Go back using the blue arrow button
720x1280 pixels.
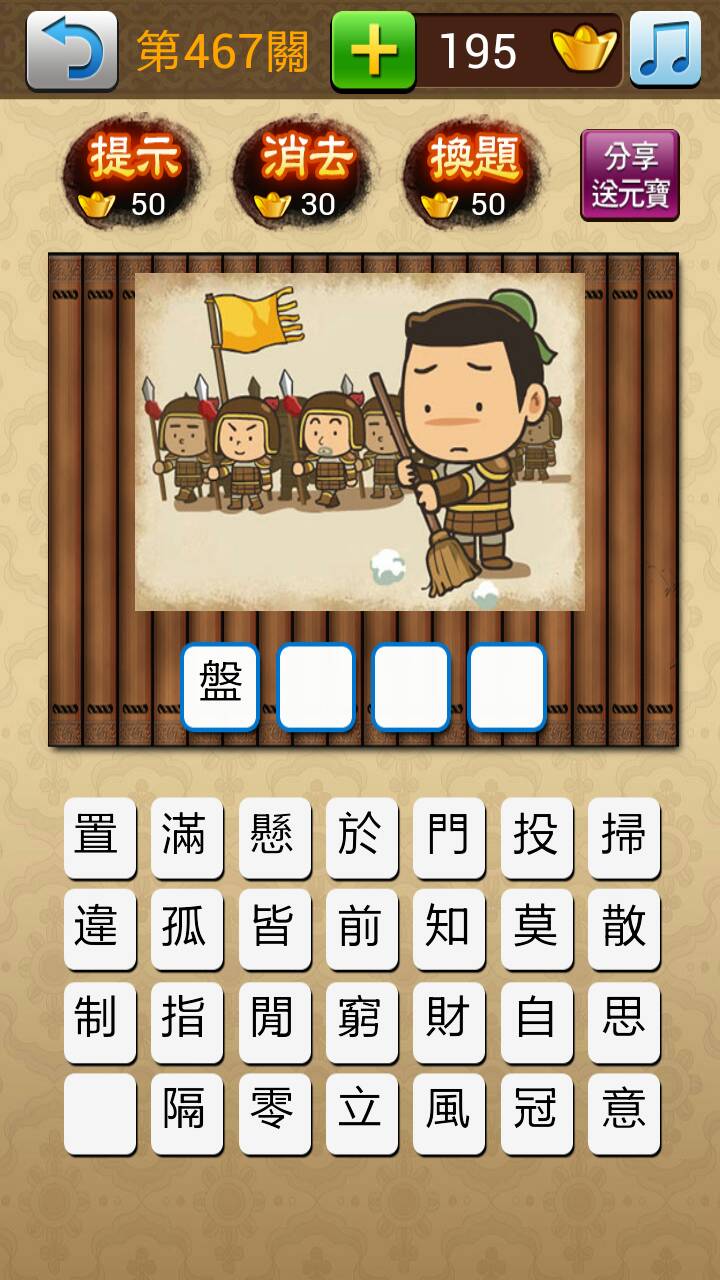(71, 50)
